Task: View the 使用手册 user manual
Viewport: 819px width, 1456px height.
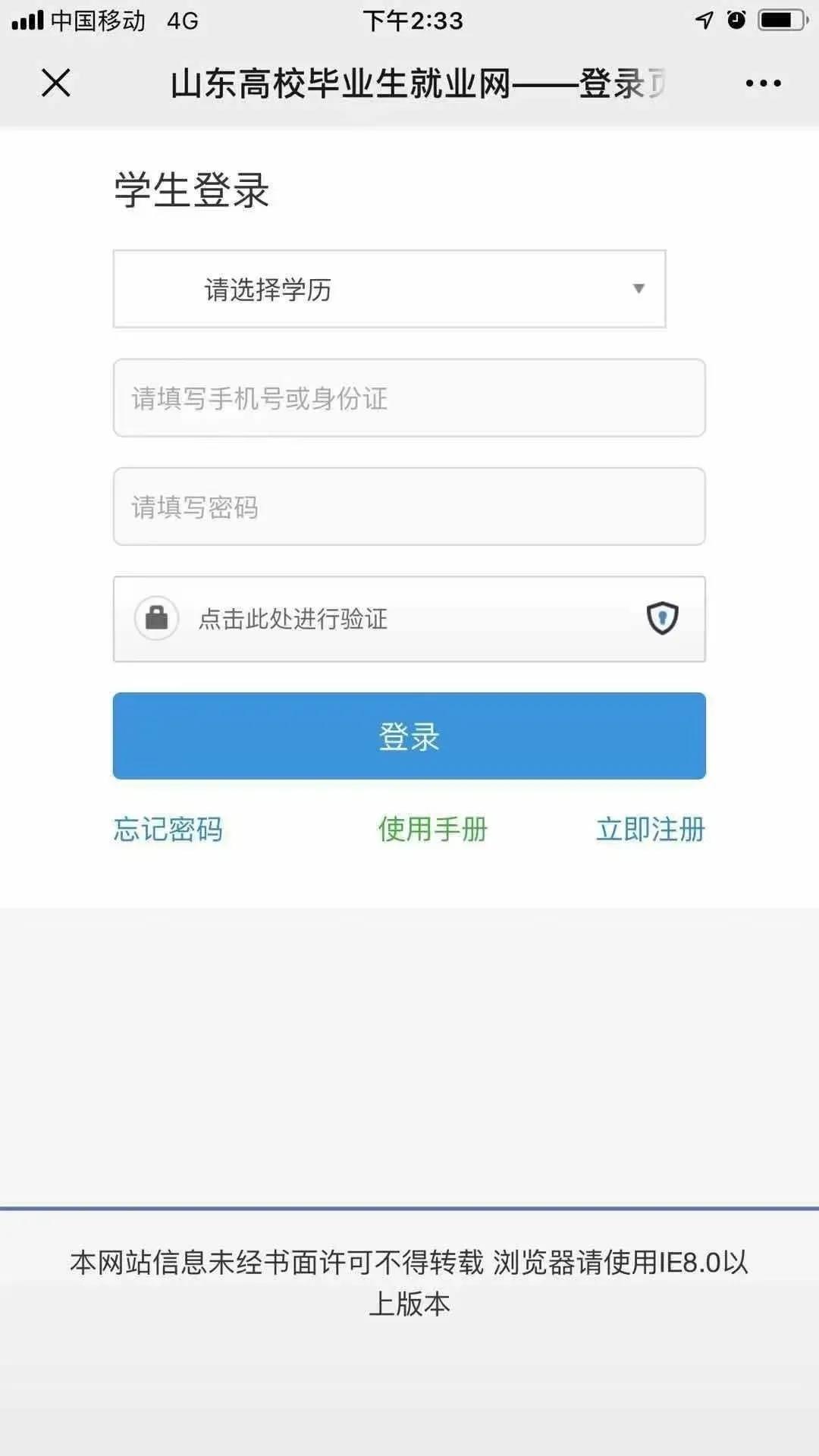Action: [432, 829]
